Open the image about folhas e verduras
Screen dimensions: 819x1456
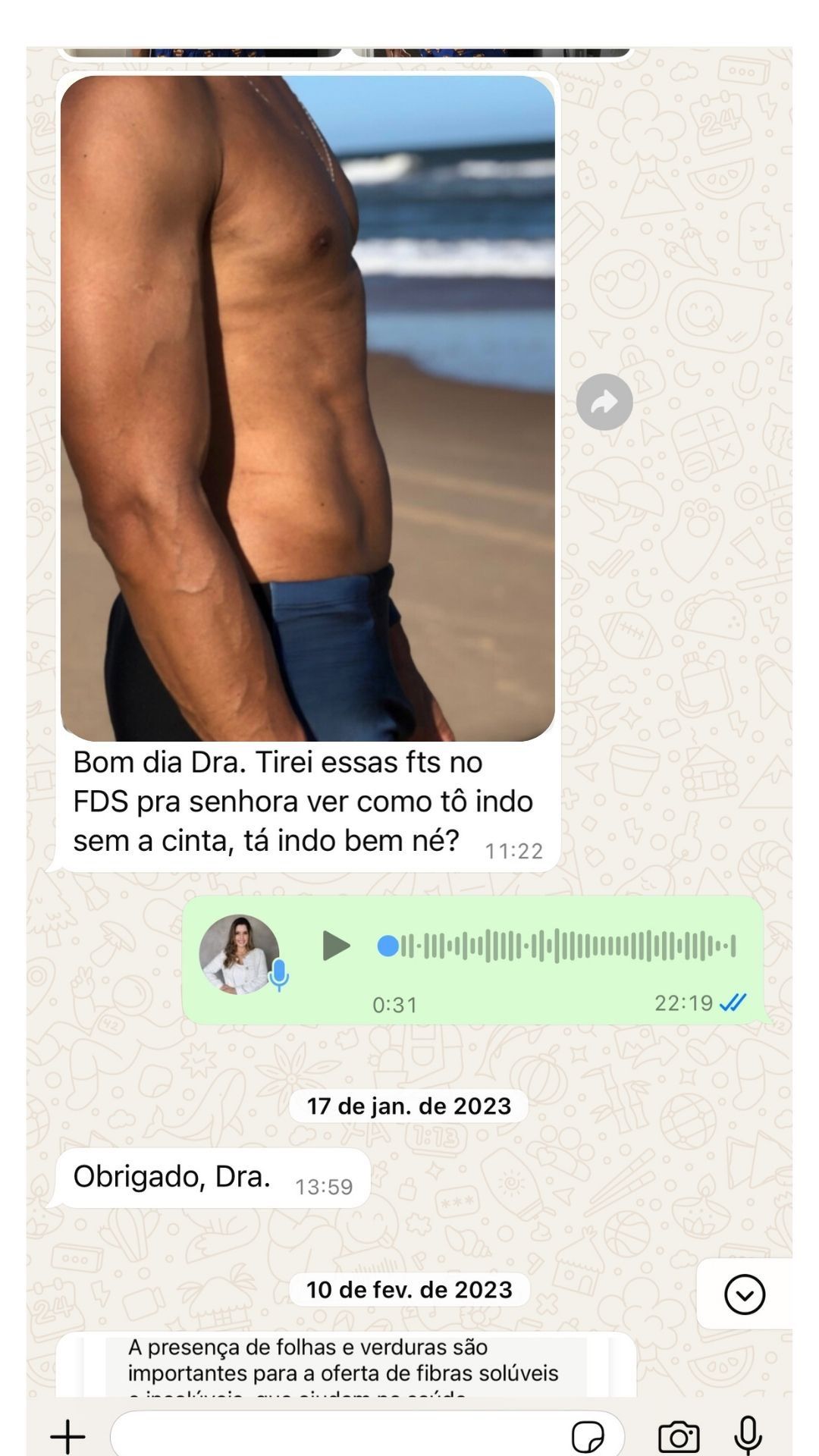point(345,1367)
